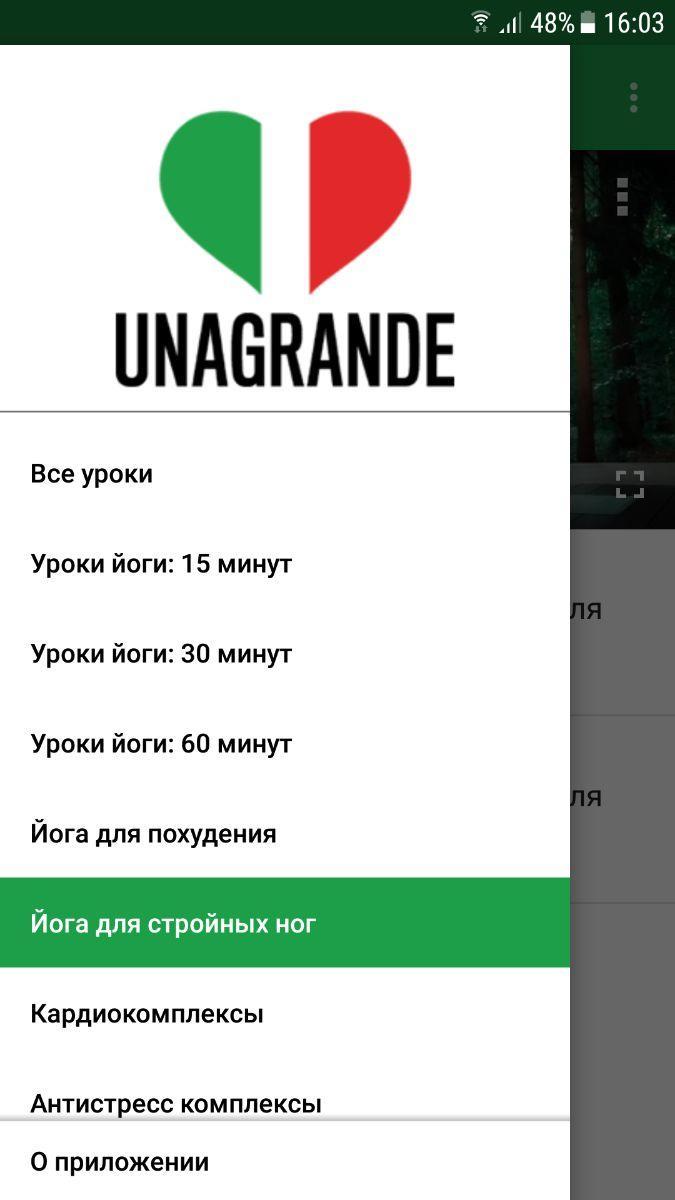
Task: Open Уроки йоги: 30 минут
Action: coord(285,654)
